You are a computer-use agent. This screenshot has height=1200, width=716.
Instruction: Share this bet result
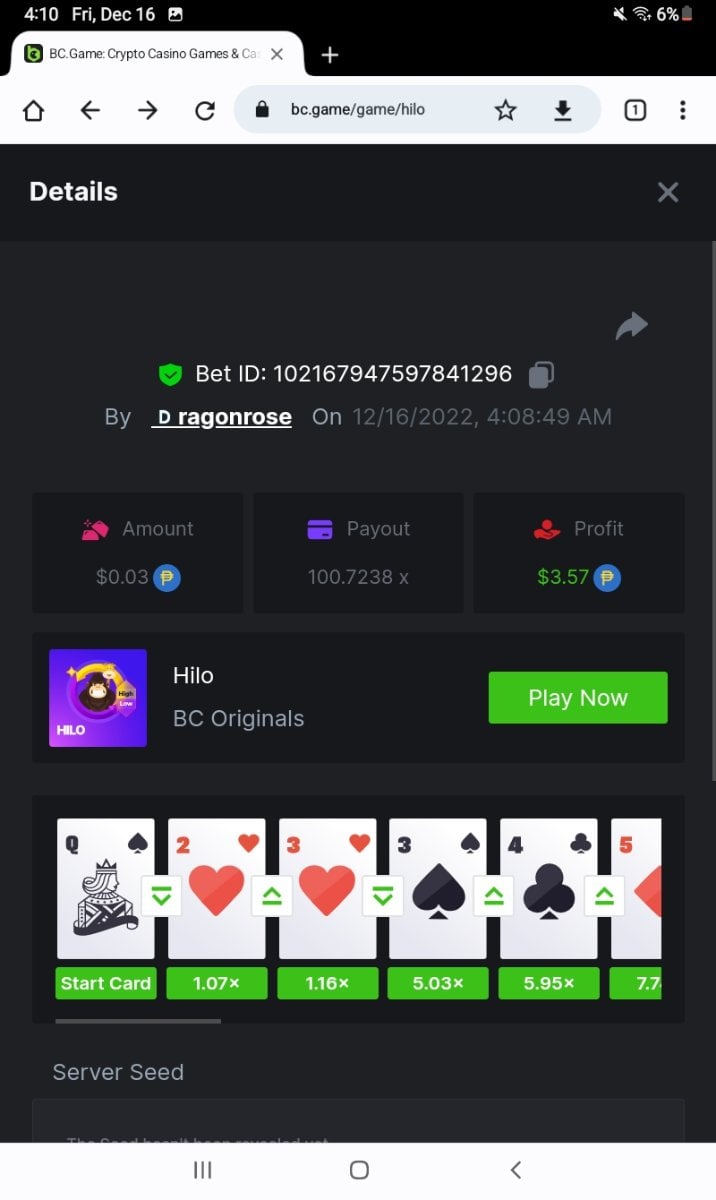click(x=631, y=326)
